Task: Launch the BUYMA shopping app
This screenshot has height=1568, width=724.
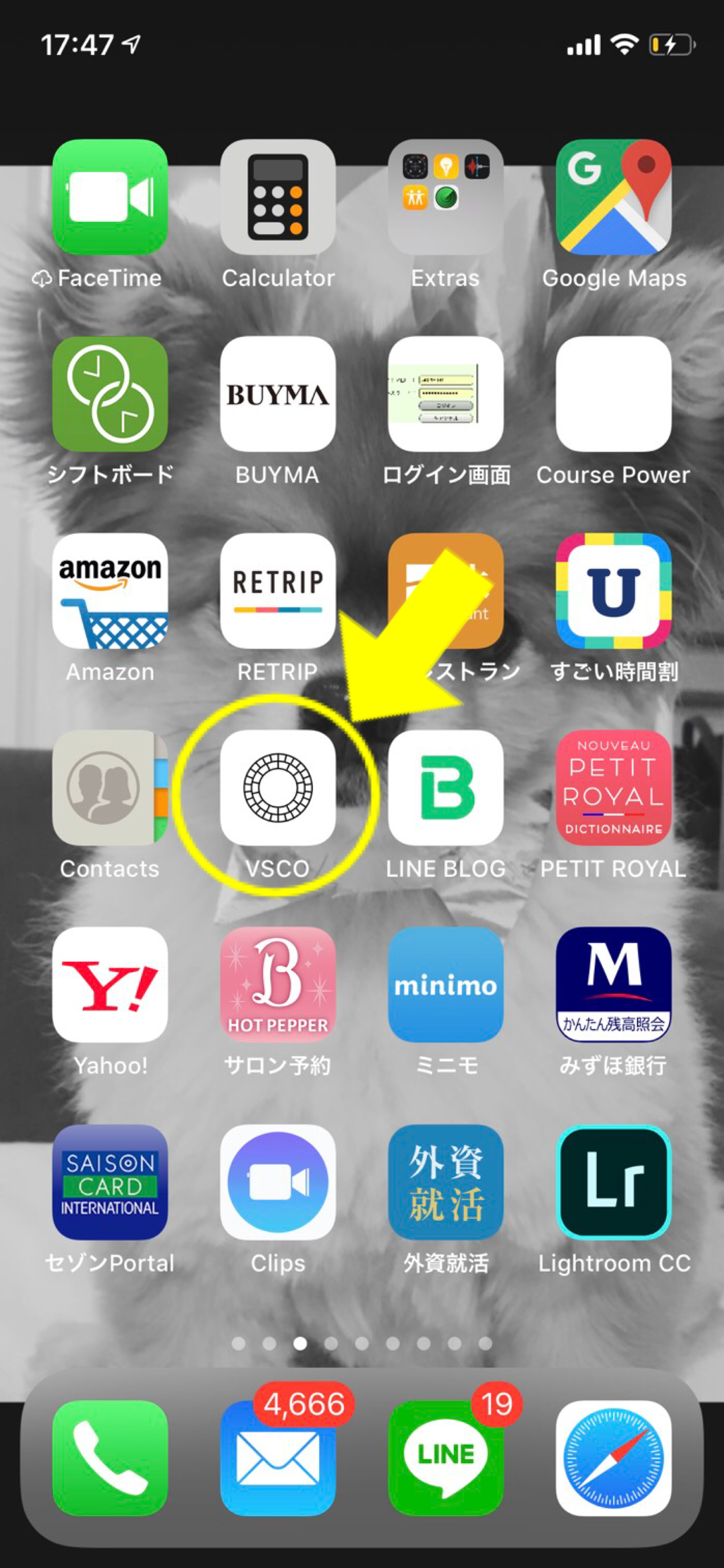Action: tap(278, 394)
